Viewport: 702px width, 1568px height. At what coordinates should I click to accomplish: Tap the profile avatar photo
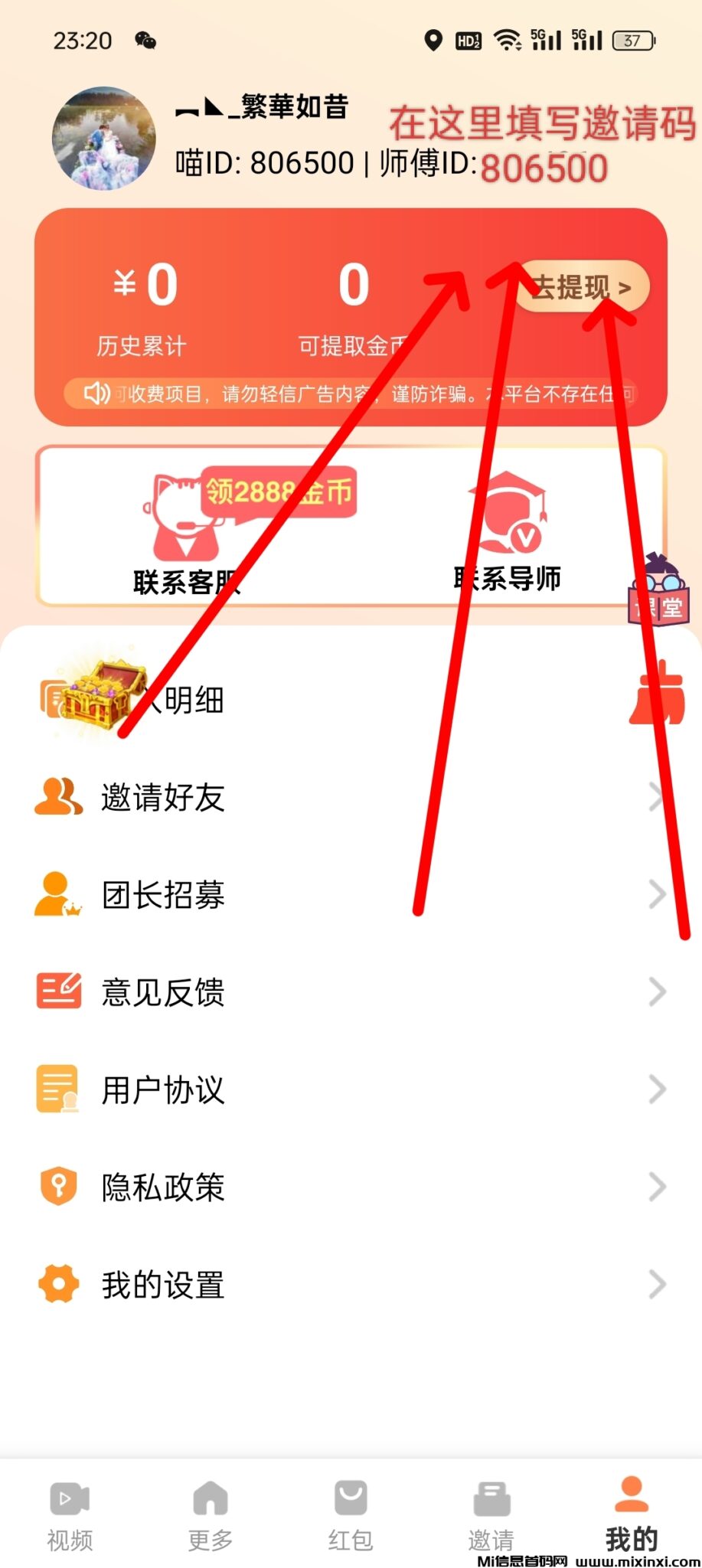point(104,139)
